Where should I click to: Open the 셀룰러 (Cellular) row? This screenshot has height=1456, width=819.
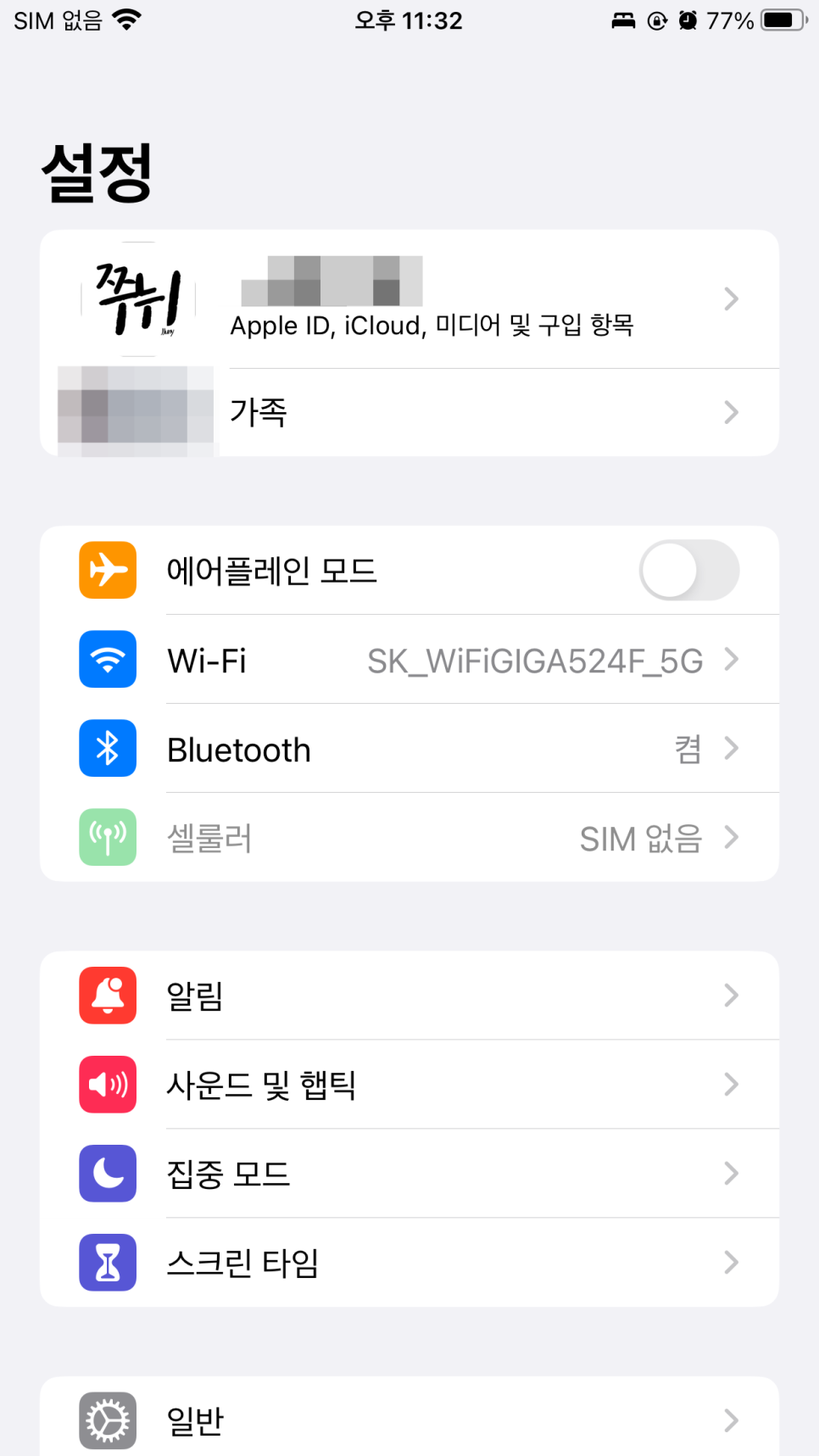tap(409, 837)
